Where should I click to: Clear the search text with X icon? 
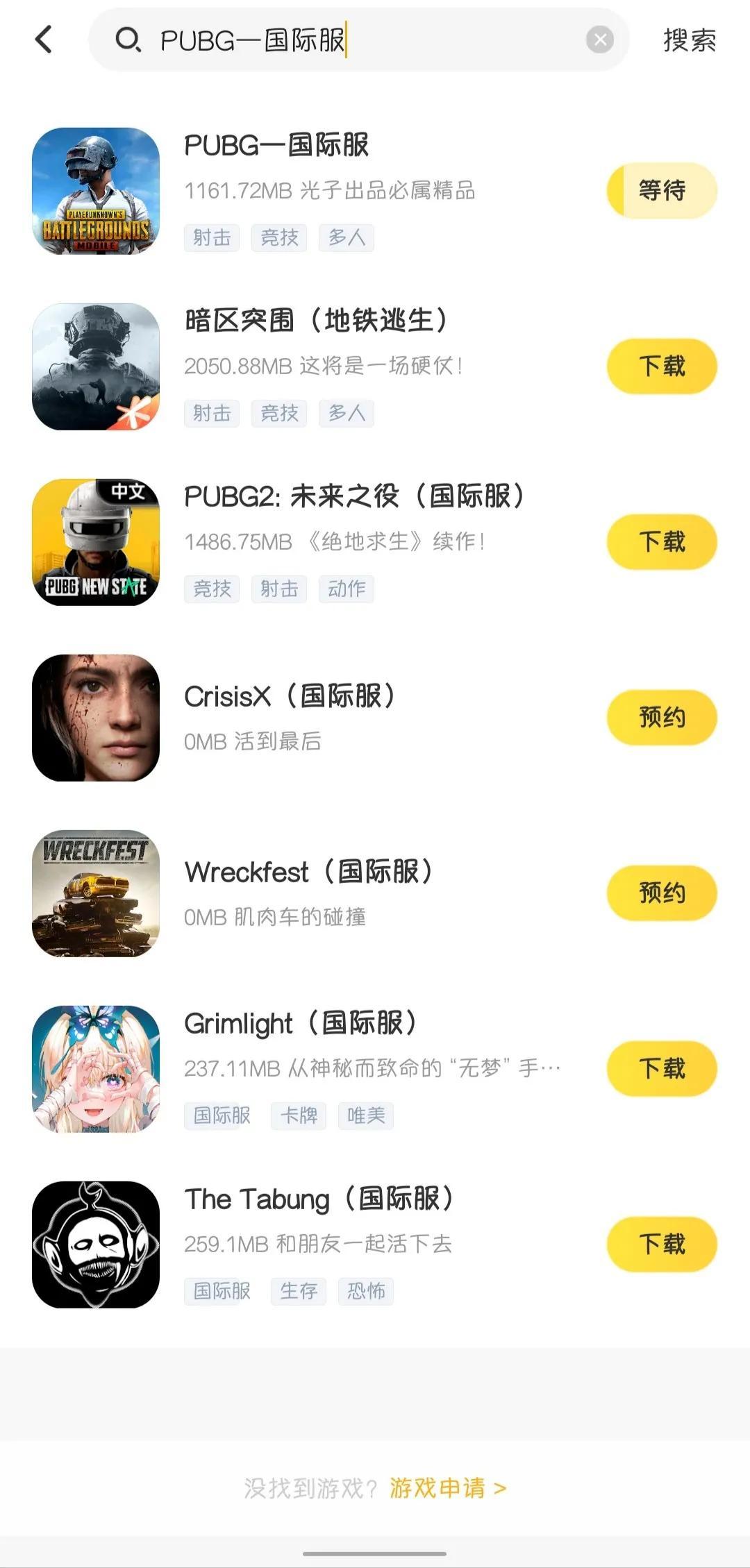click(600, 40)
